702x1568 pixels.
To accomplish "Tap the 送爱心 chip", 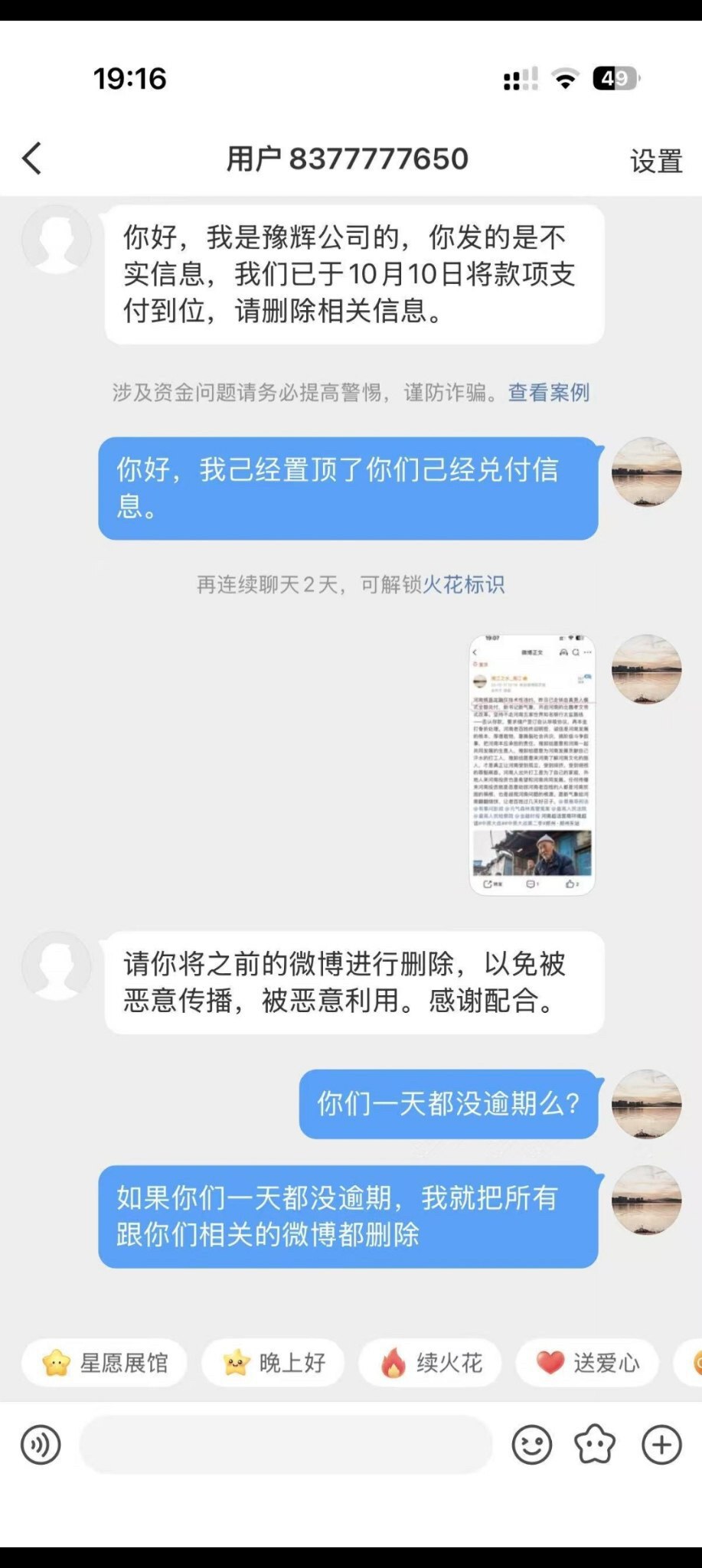I will click(x=587, y=1363).
